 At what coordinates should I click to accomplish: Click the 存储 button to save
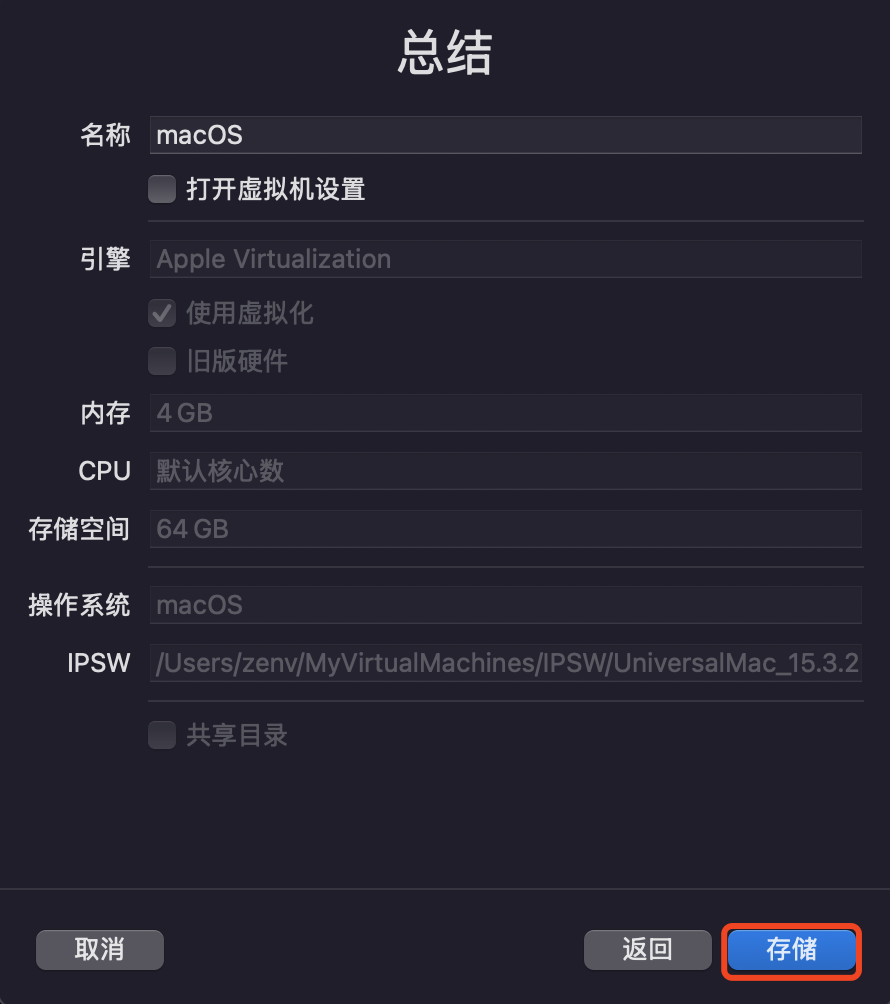click(791, 950)
